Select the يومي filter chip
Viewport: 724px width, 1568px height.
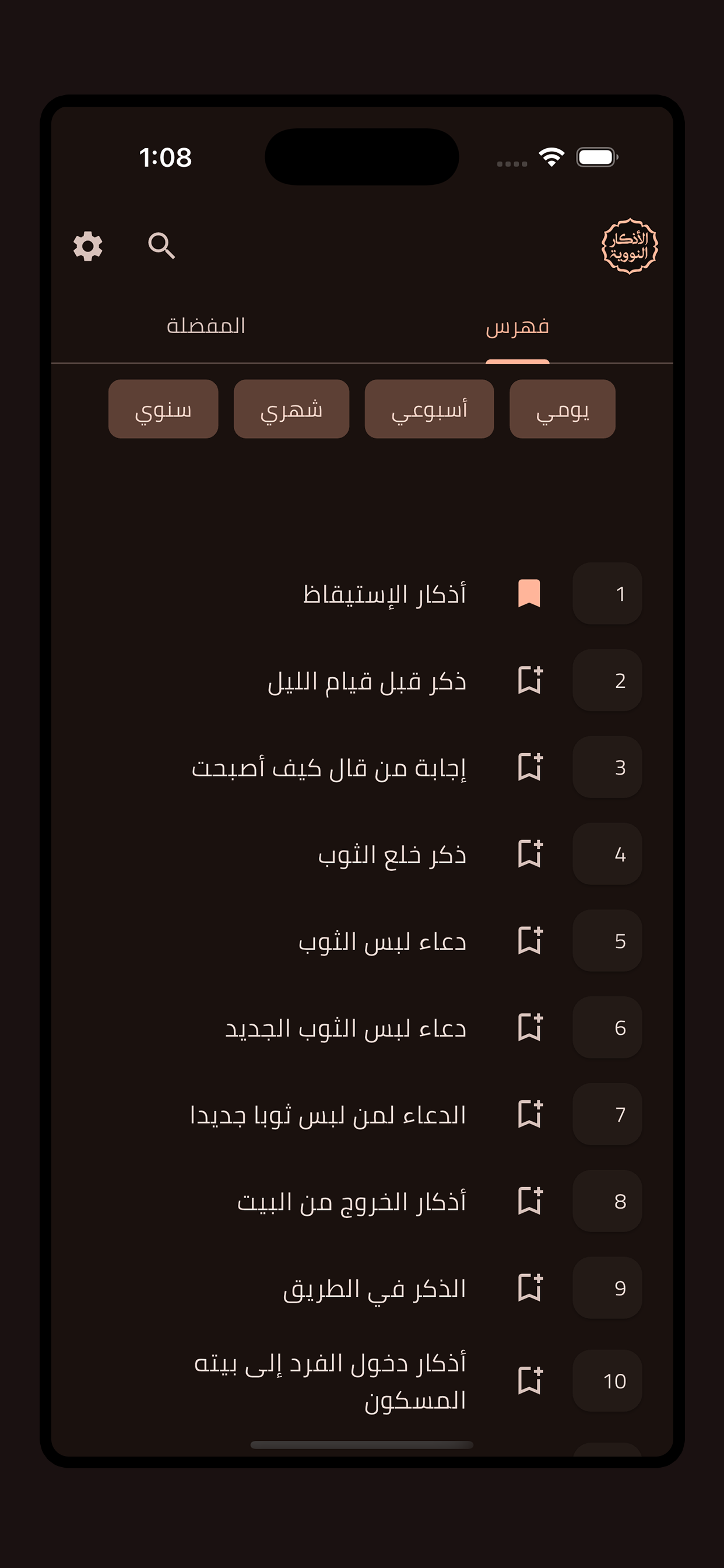(x=561, y=410)
